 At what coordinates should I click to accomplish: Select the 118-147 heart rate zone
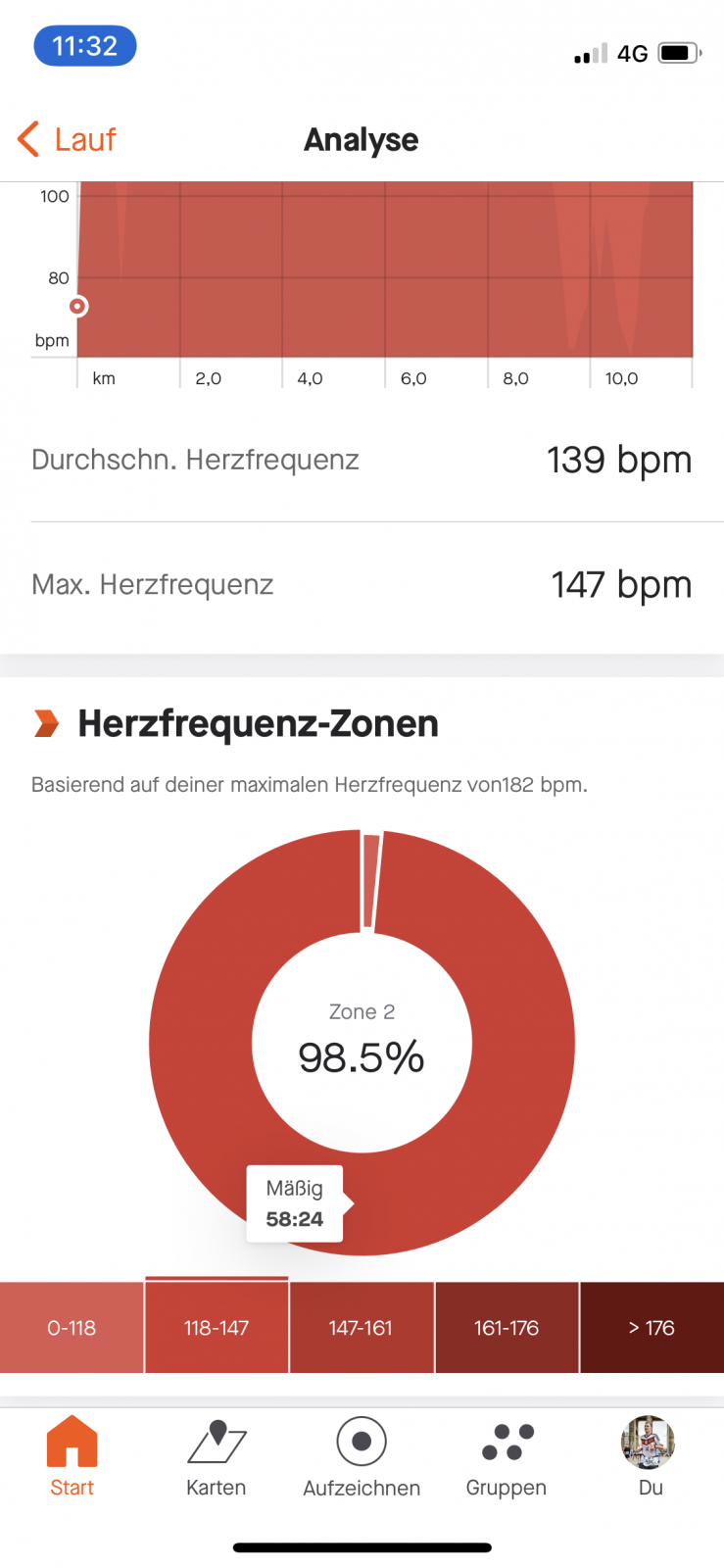(x=217, y=1328)
